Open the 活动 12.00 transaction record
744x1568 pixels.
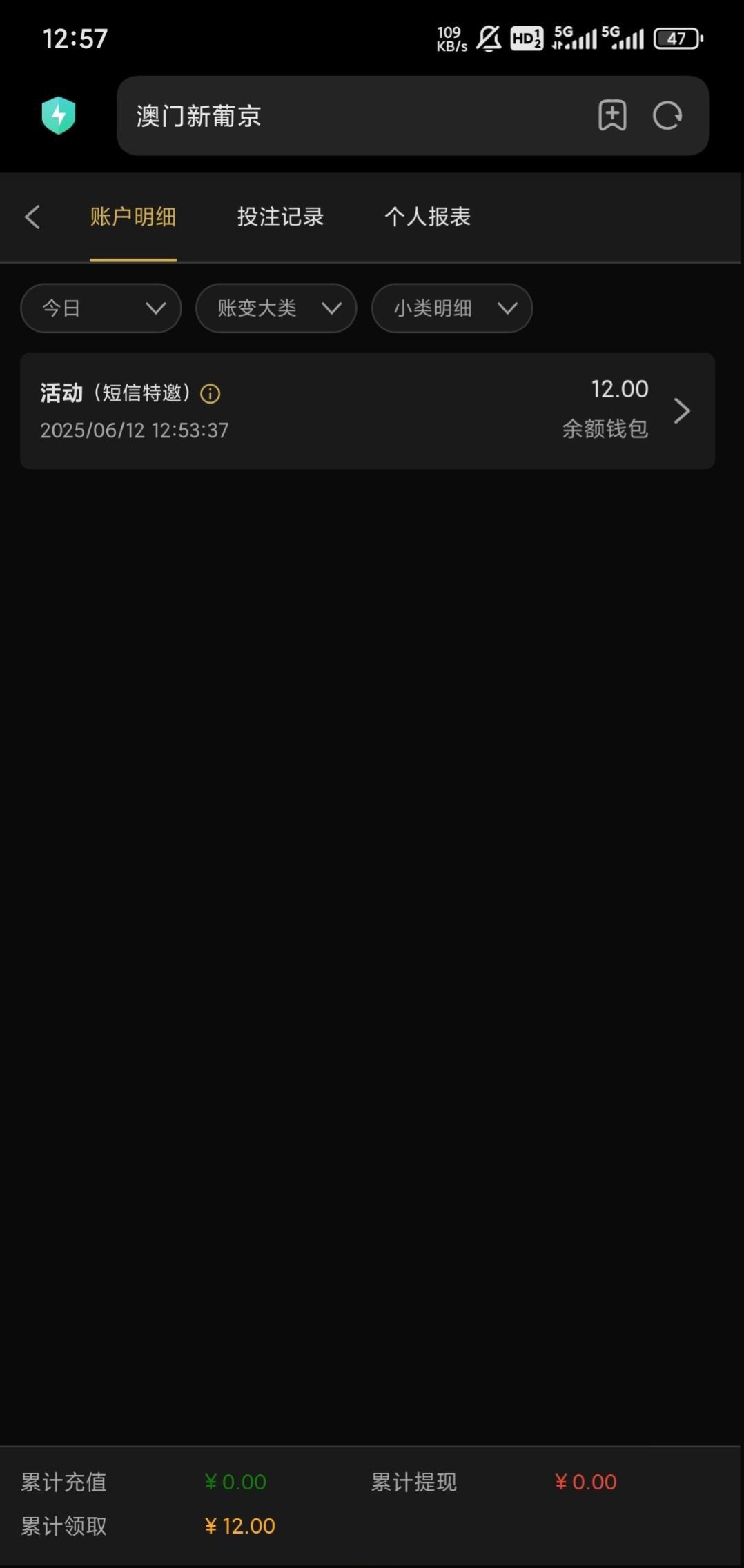tap(367, 411)
